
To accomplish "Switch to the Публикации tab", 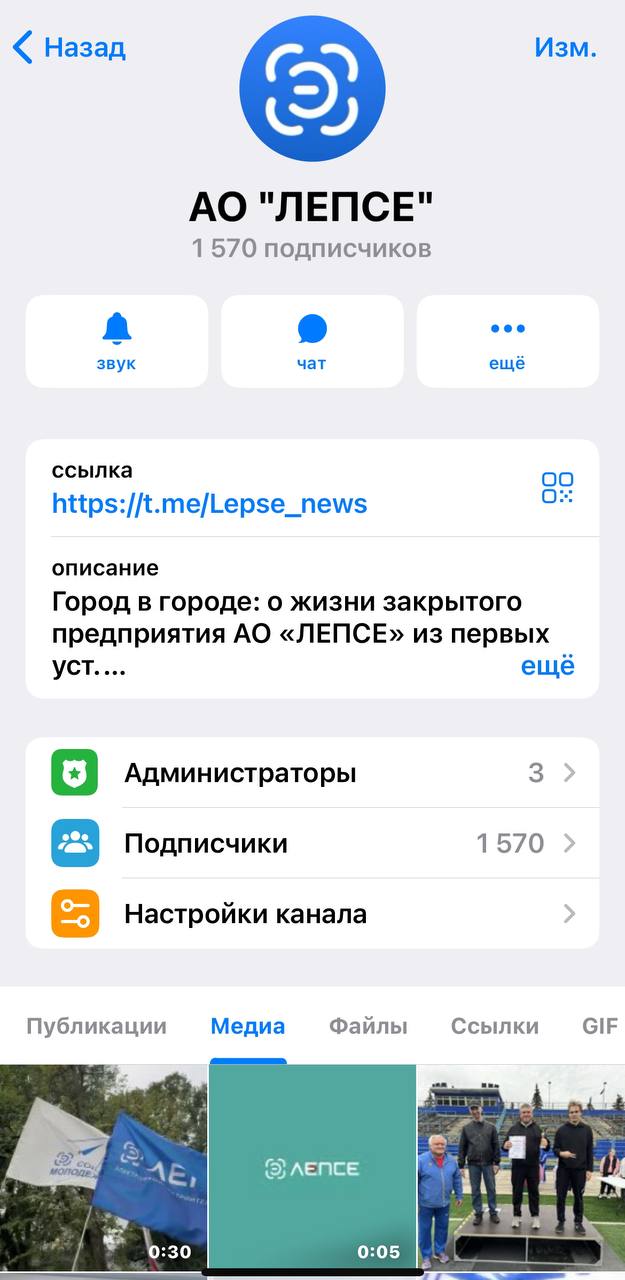I will click(x=97, y=1026).
